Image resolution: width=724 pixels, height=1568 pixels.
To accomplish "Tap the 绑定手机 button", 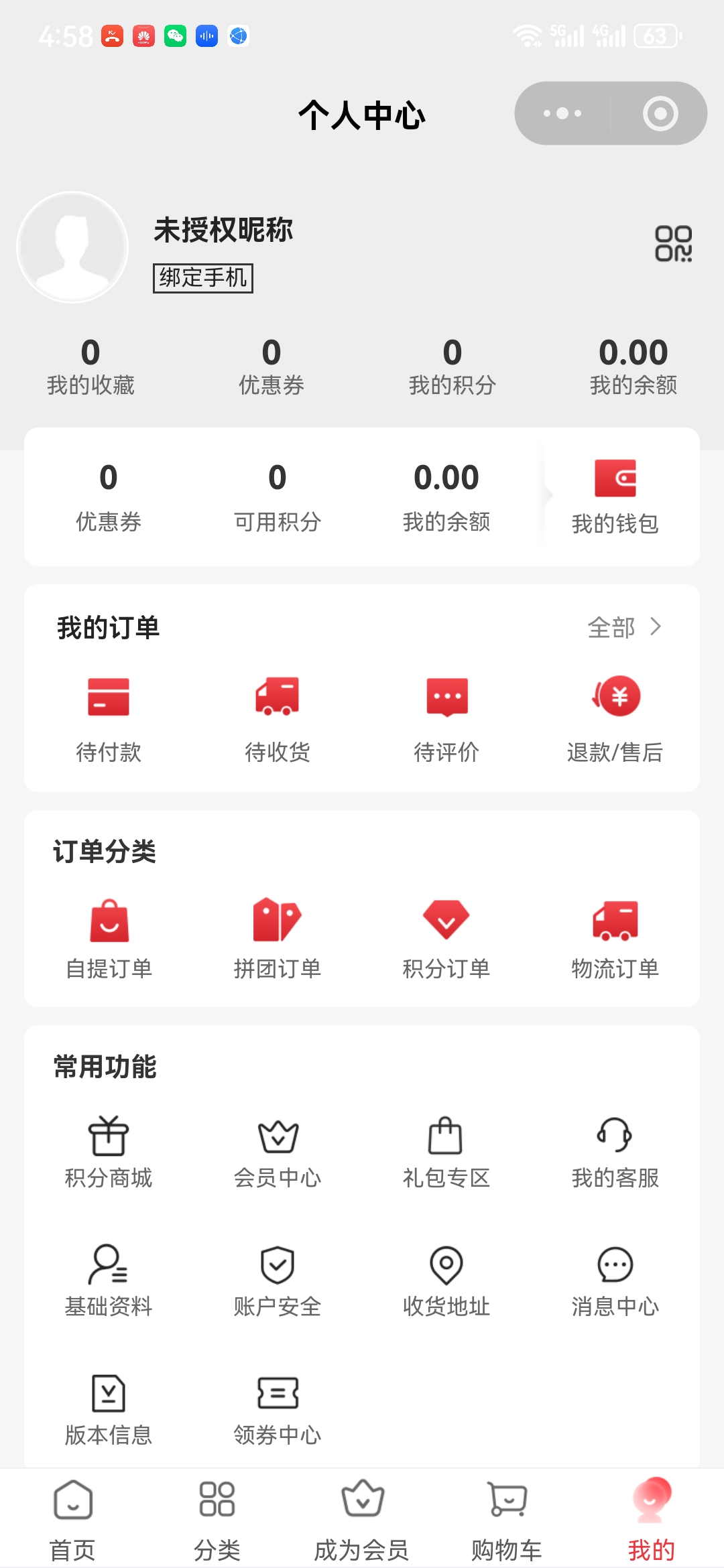I will 203,277.
